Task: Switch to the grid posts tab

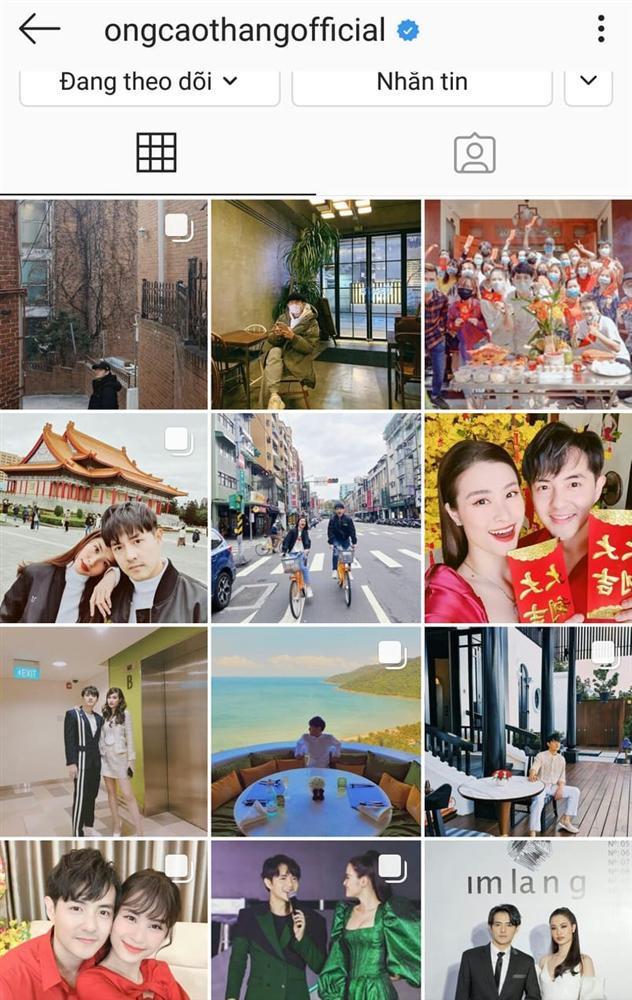Action: pos(156,153)
